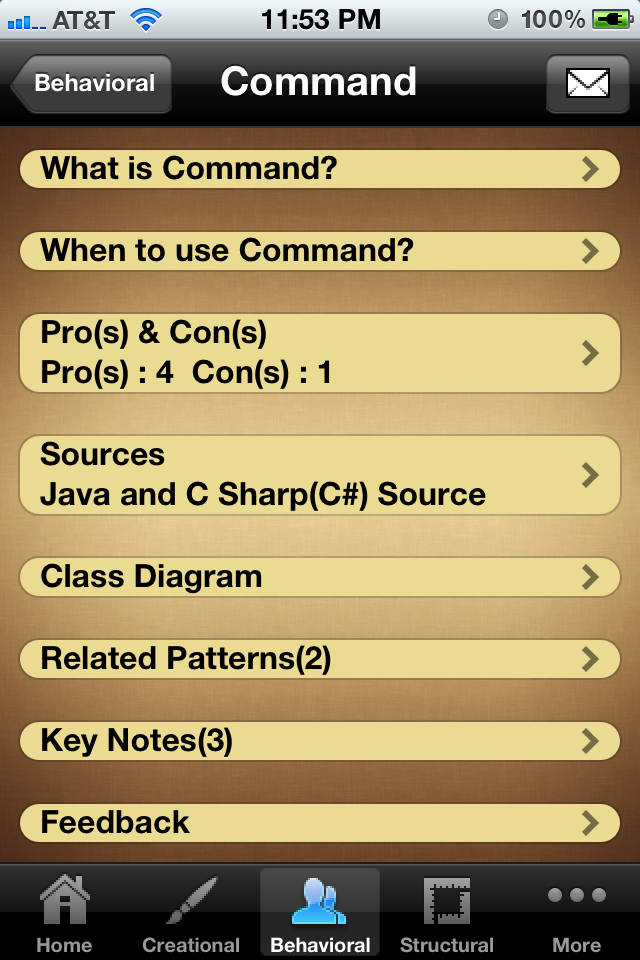Switch to the Structural tab

pyautogui.click(x=447, y=914)
